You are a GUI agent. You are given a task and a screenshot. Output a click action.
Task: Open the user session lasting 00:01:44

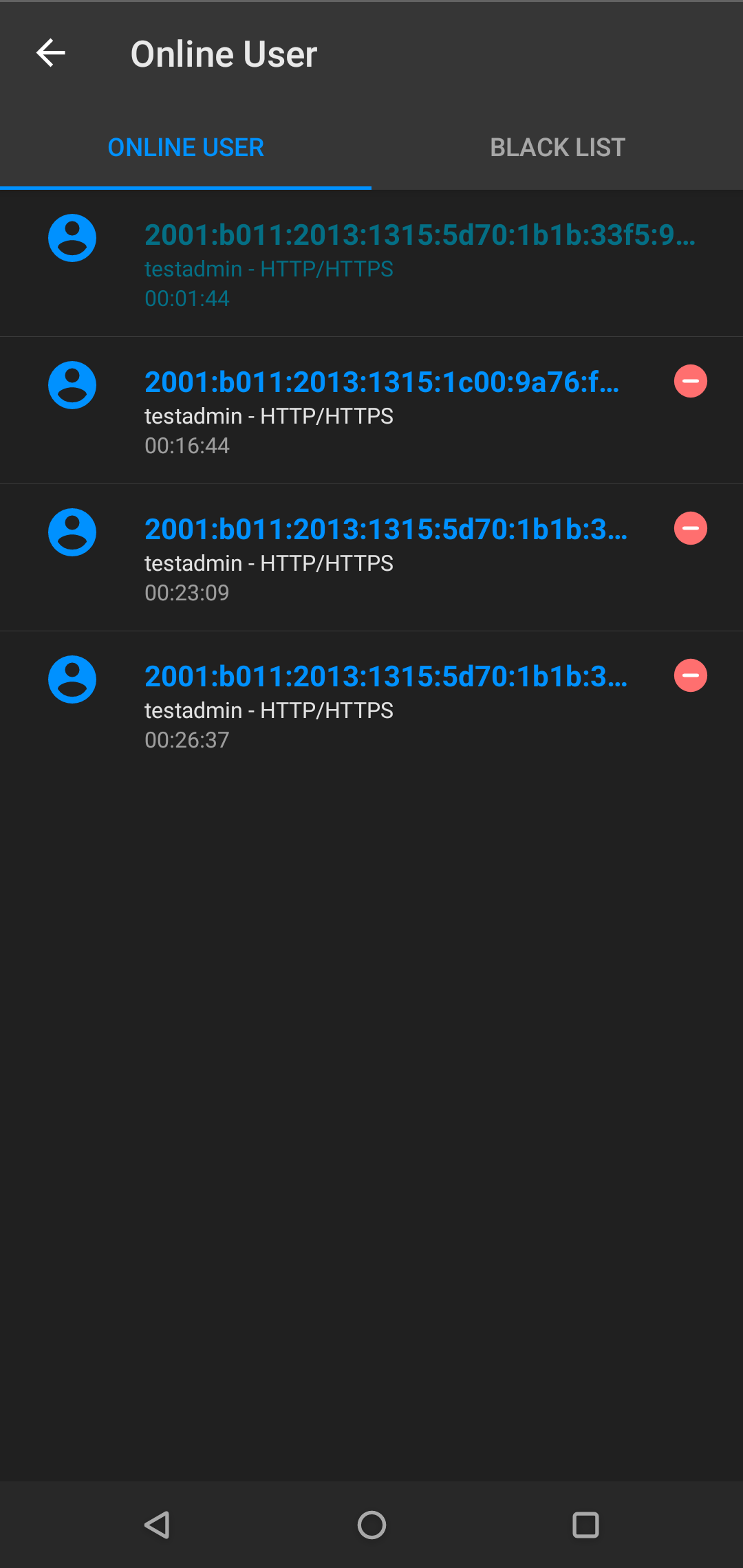coord(371,263)
